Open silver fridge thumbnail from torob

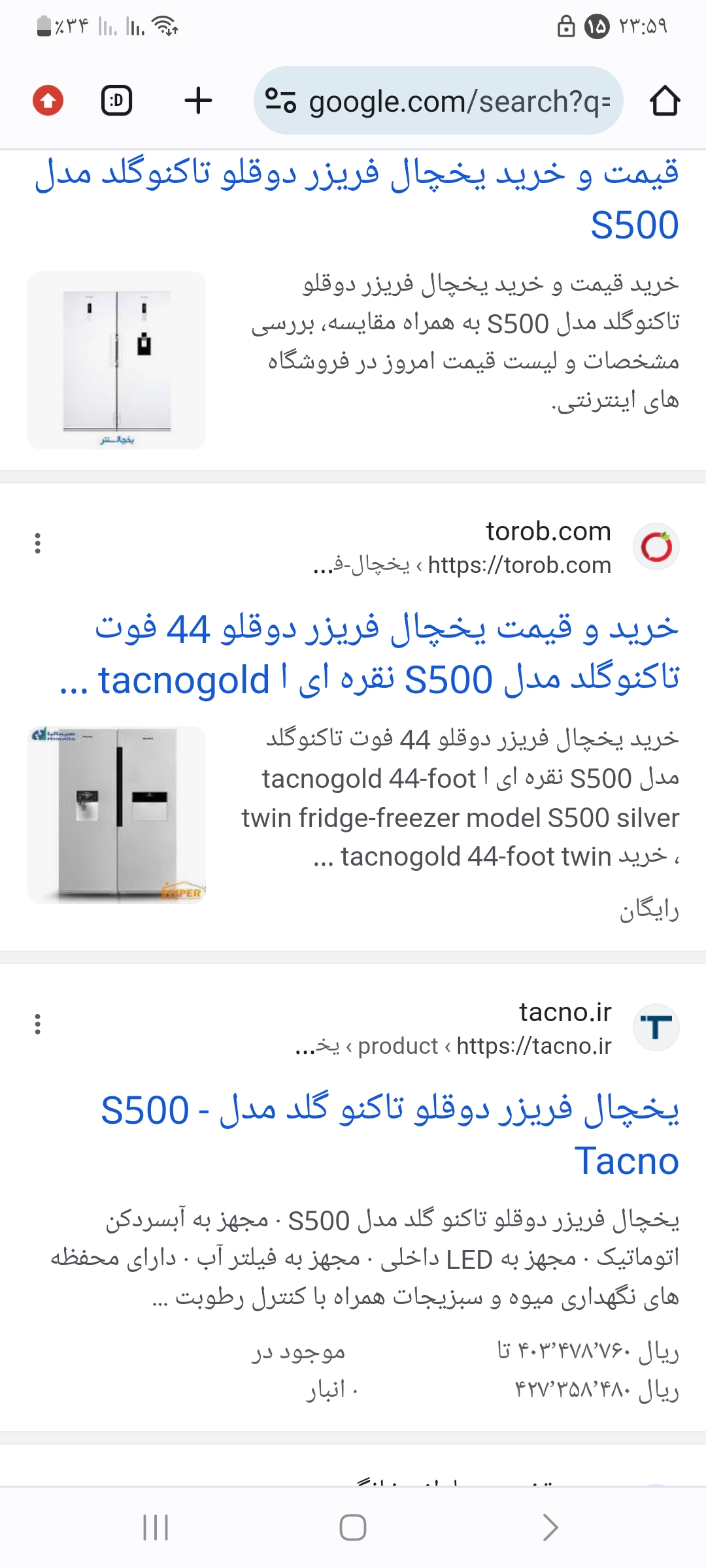pyautogui.click(x=116, y=815)
